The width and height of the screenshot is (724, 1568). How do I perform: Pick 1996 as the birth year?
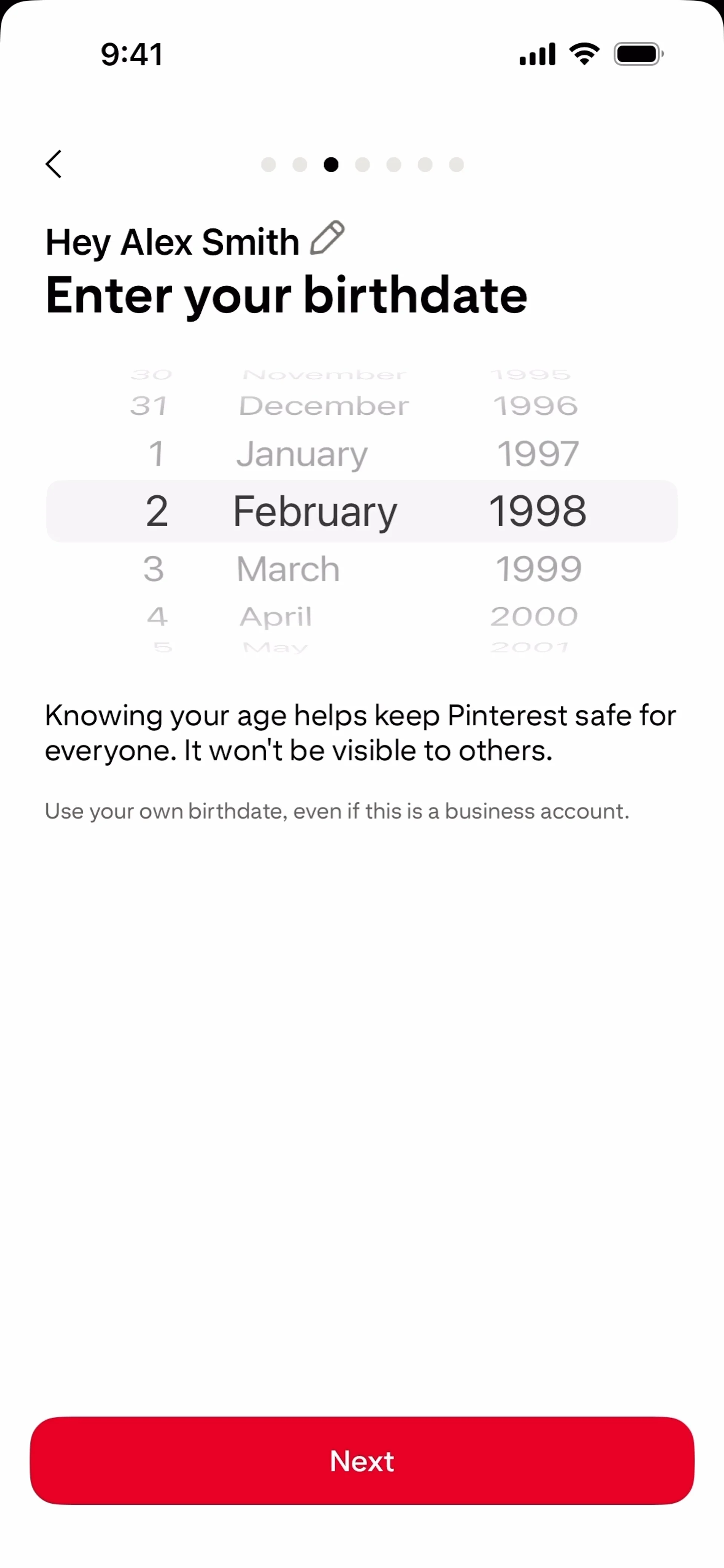point(535,406)
